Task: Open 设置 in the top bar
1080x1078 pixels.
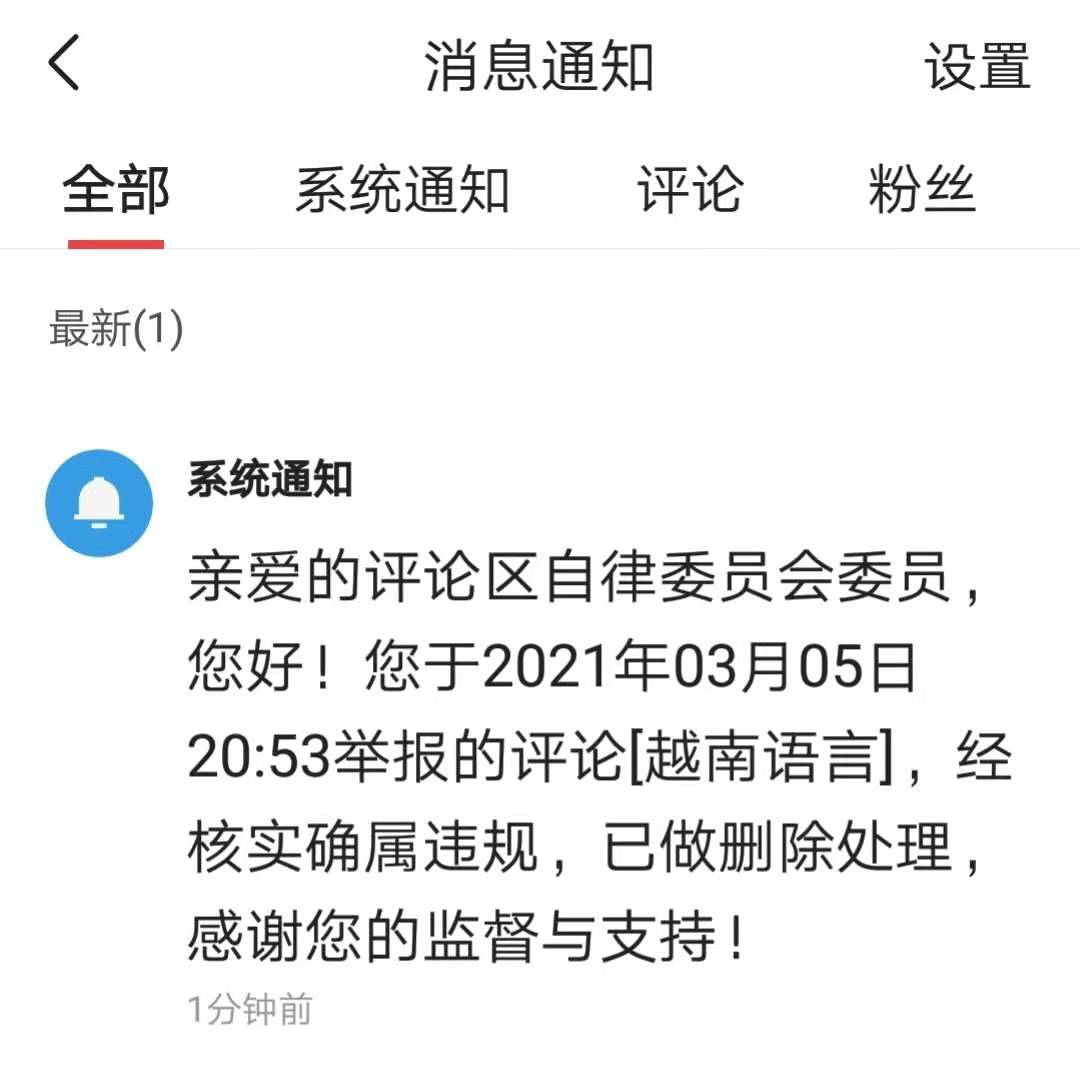Action: coord(976,66)
